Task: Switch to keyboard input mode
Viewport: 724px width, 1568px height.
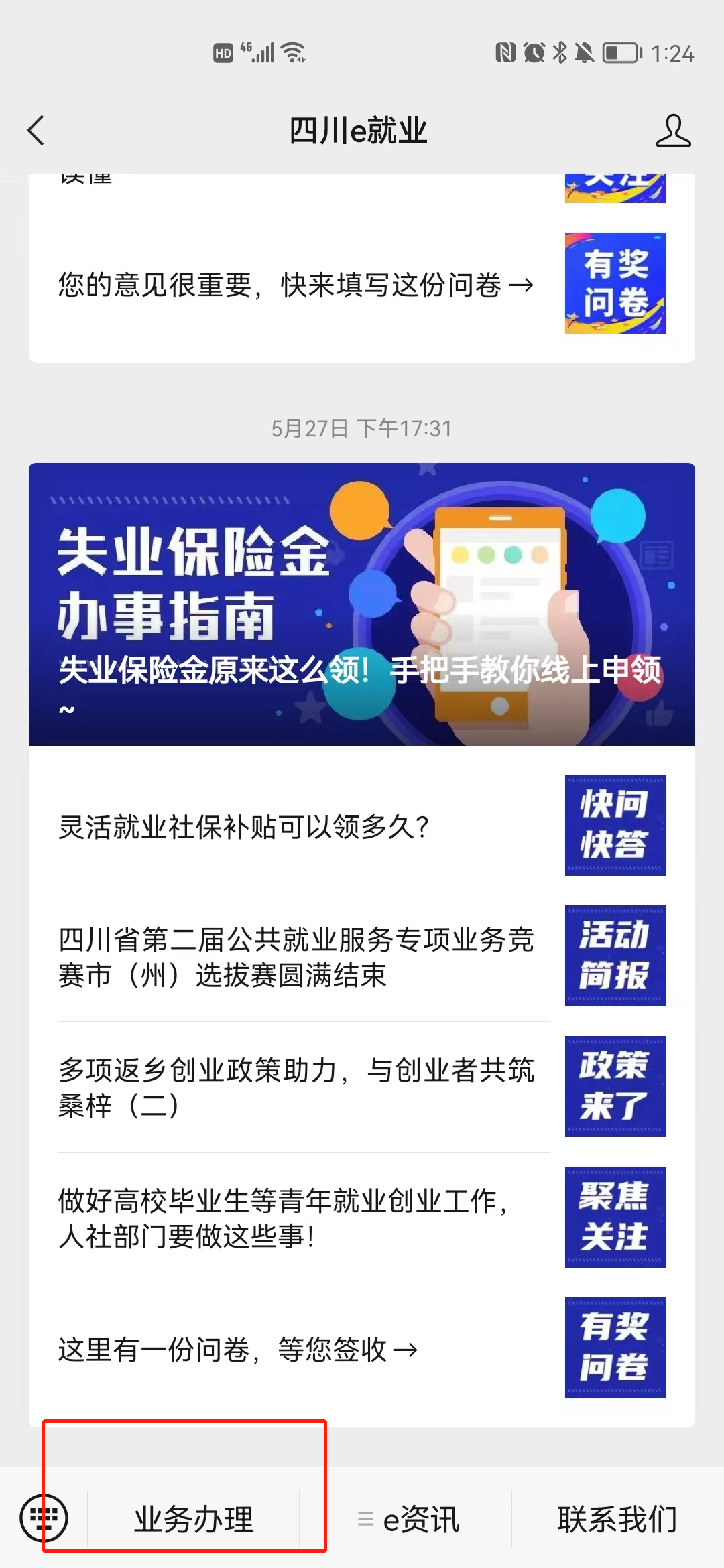Action: [44, 1518]
